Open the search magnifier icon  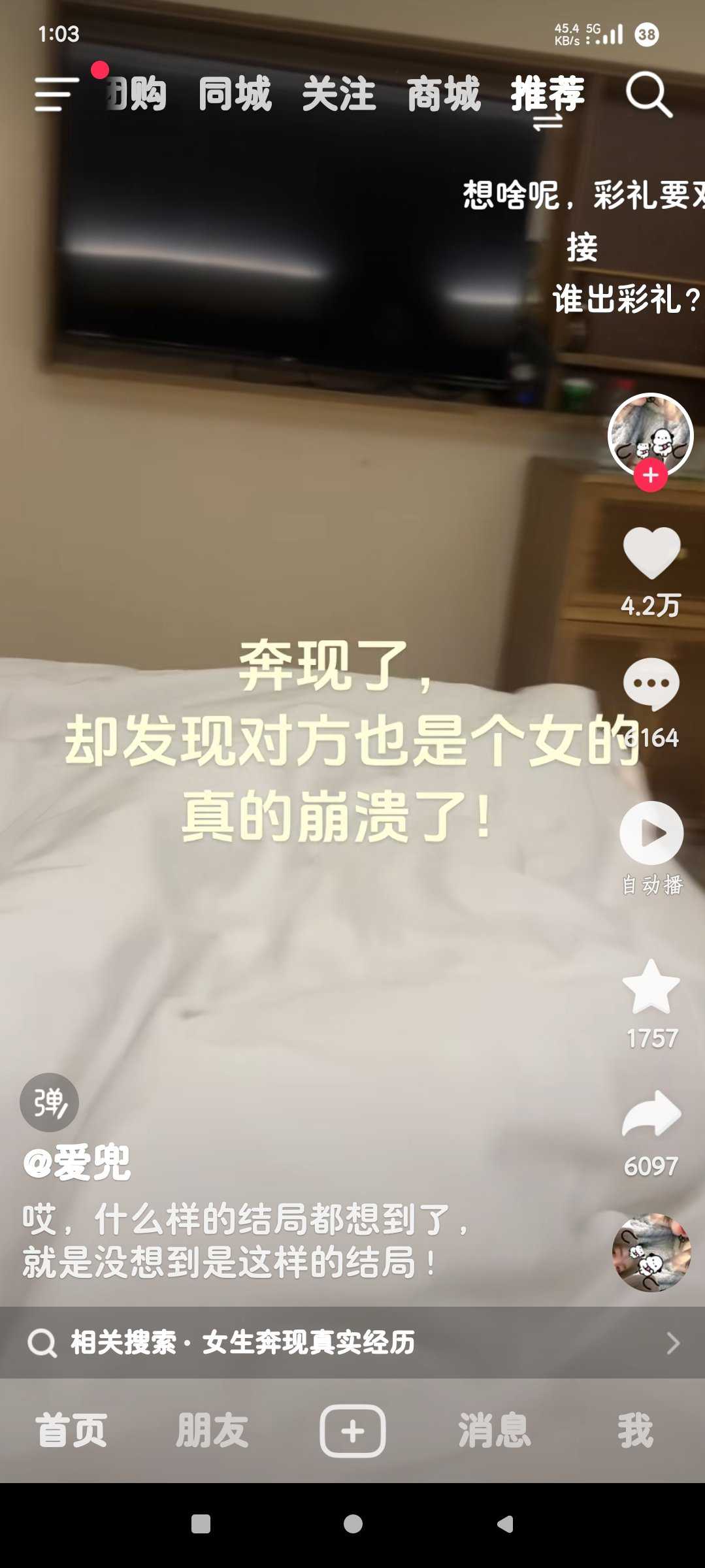pos(648,94)
